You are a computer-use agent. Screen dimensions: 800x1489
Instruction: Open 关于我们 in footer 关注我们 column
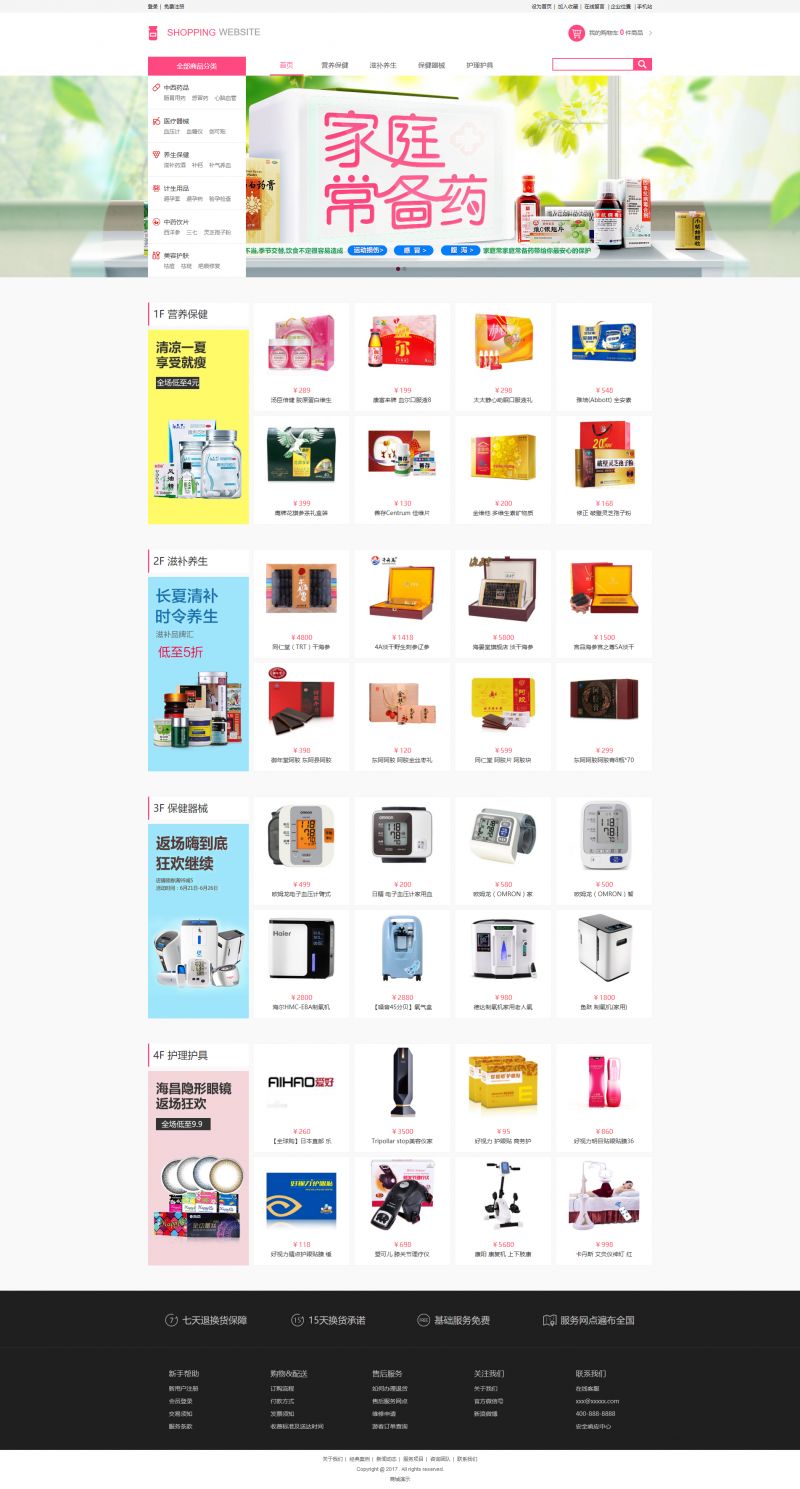485,1388
